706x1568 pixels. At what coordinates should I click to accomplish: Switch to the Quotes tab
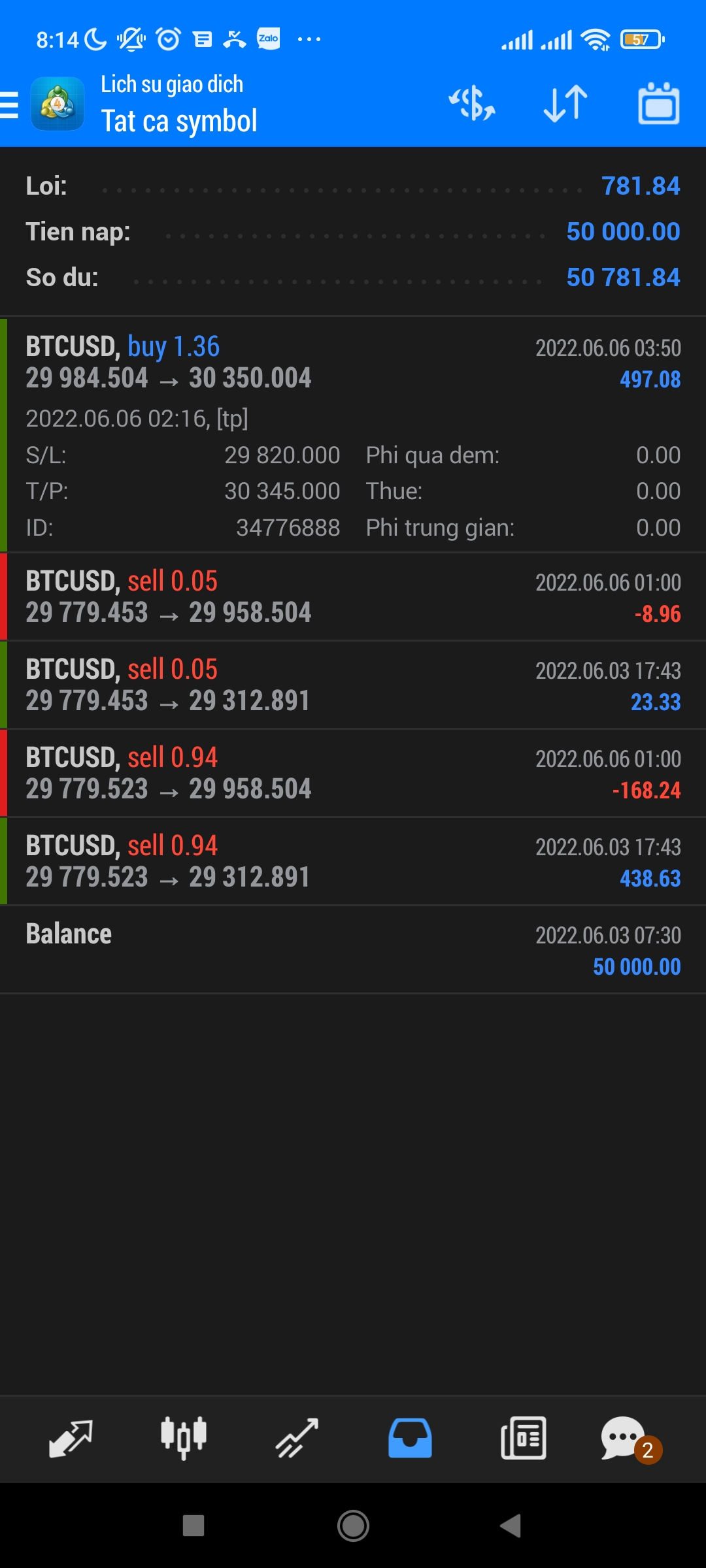(x=71, y=1439)
